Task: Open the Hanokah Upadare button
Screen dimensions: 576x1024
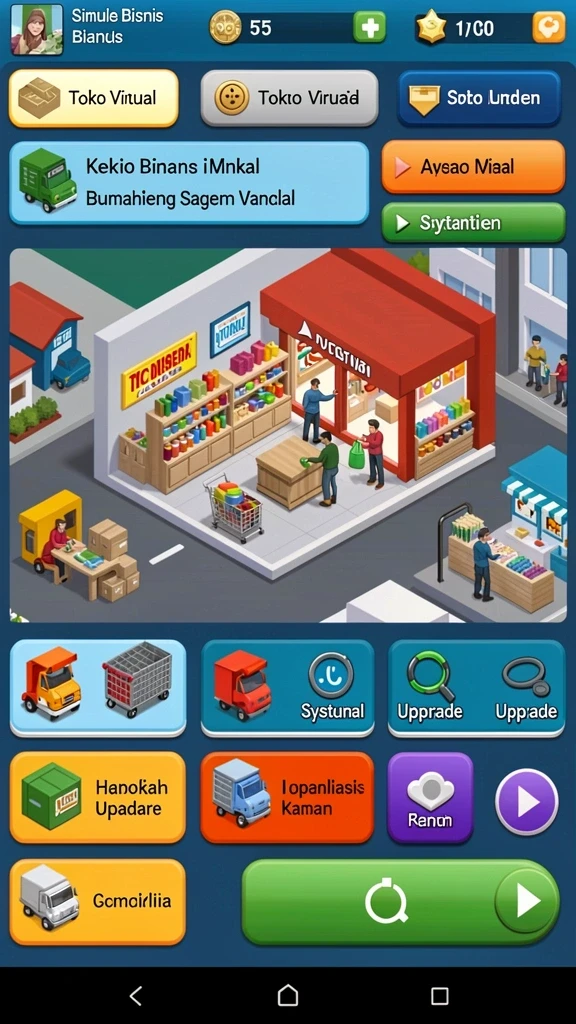Action: pos(98,797)
